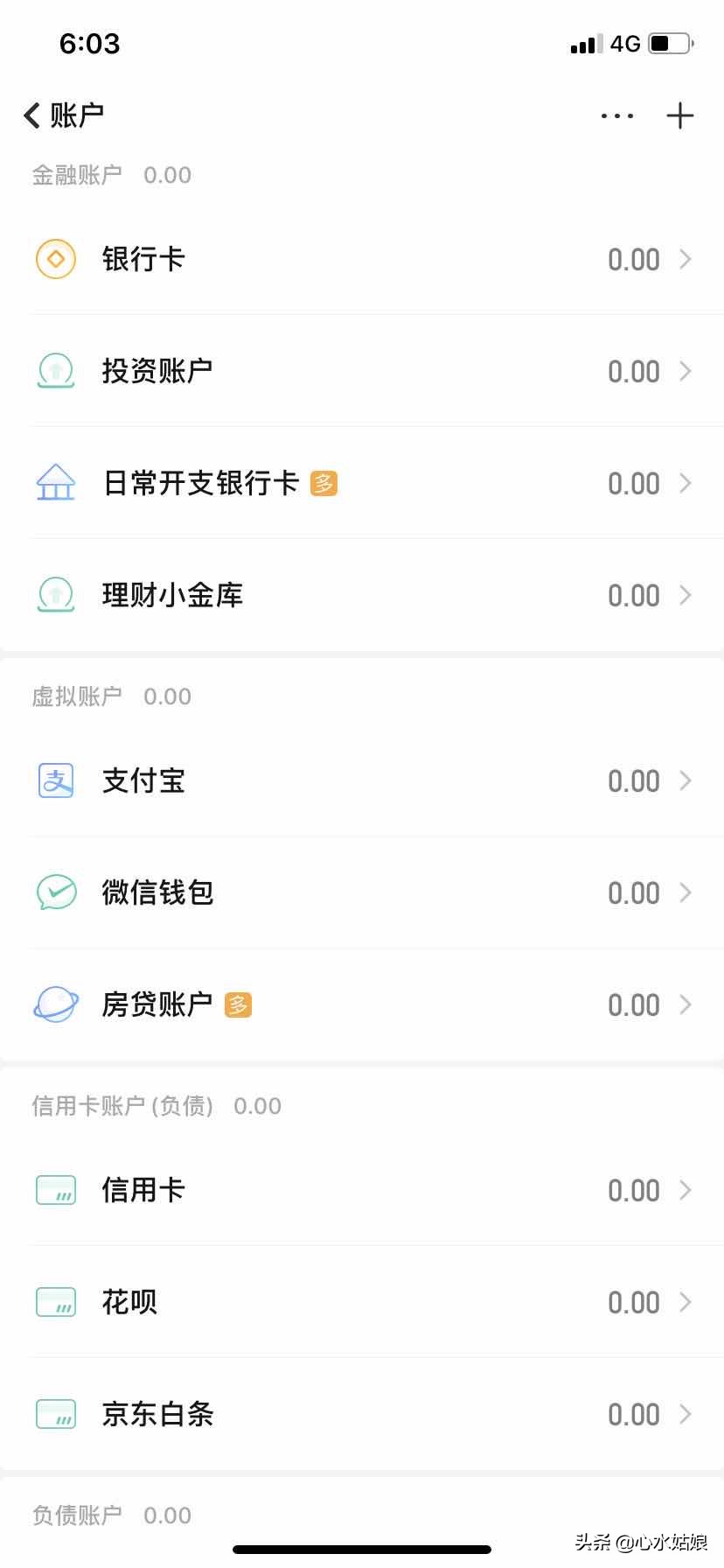Click the 花呗 card icon
The width and height of the screenshot is (724, 1568).
tap(55, 1302)
